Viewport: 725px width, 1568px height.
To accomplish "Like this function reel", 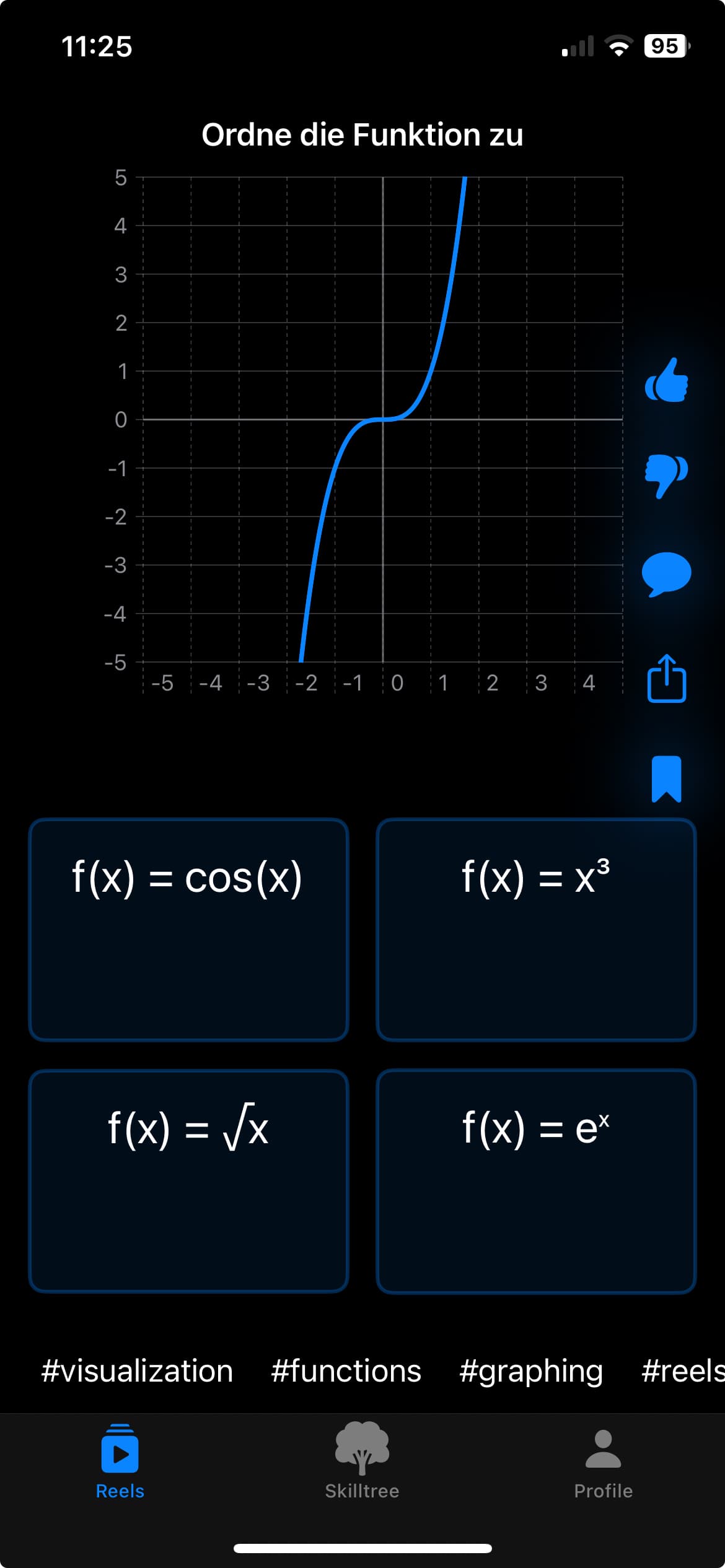I will (x=667, y=381).
